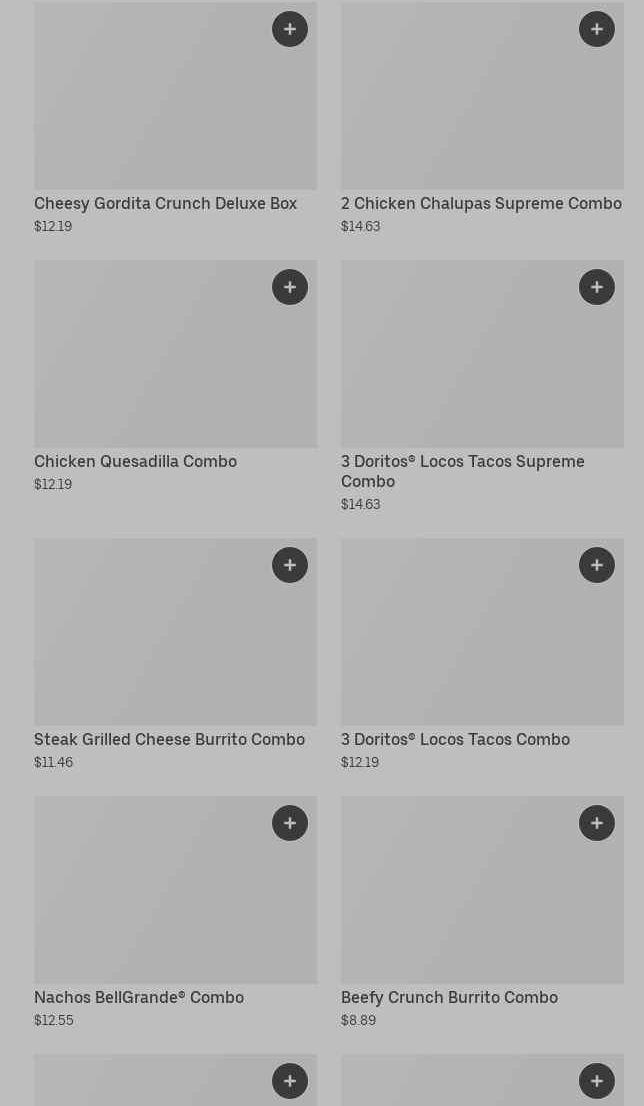The height and width of the screenshot is (1106, 644).
Task: Select the $12.19 3 Doritos Locos Tacos Combo card
Action: 455,740
